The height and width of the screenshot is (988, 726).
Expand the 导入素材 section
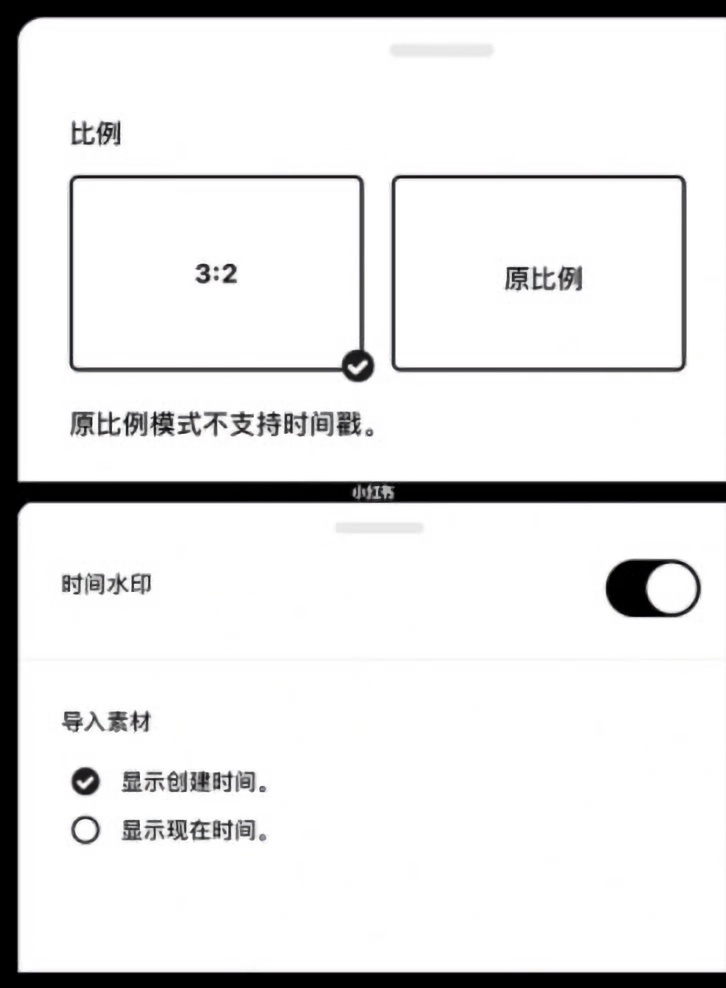pyautogui.click(x=104, y=721)
